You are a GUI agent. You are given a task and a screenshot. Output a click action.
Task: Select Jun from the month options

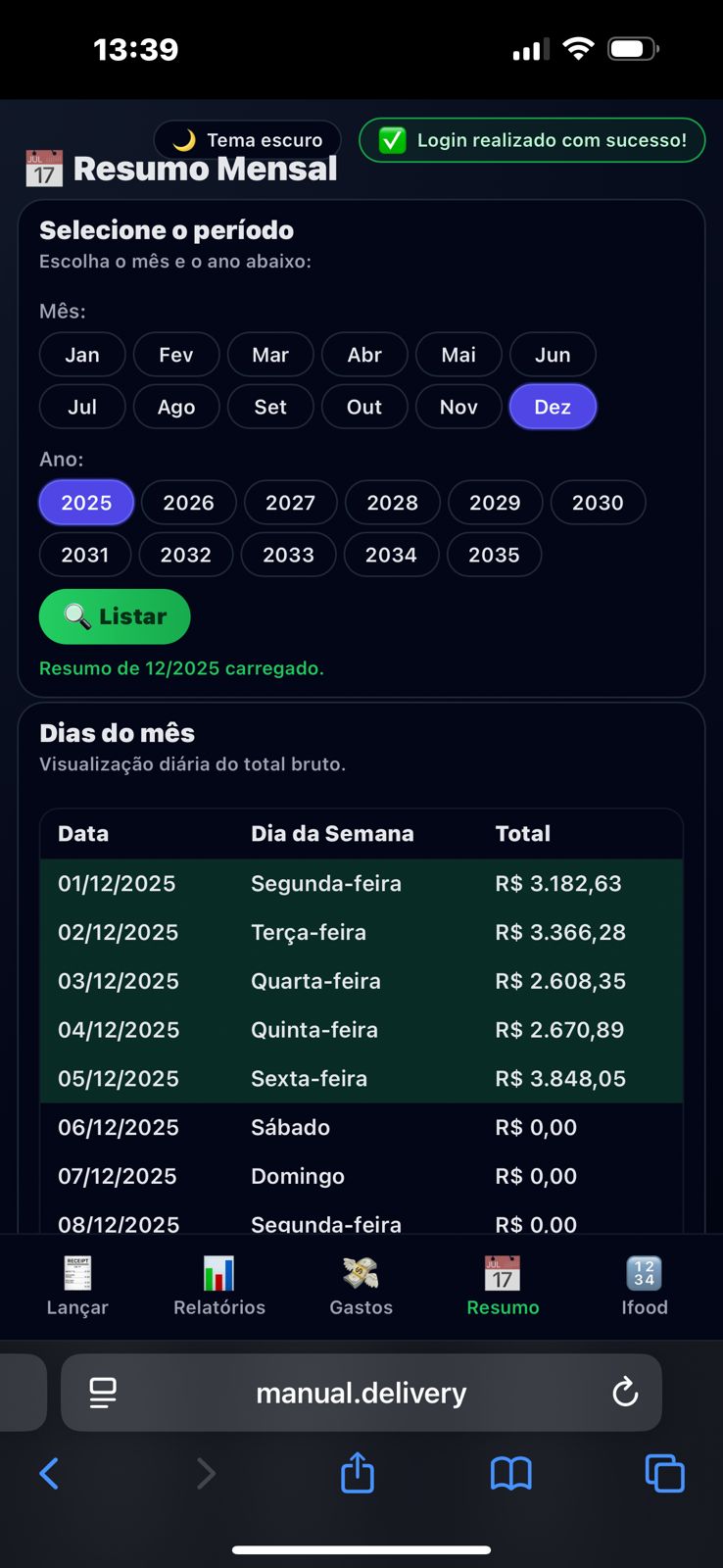553,355
